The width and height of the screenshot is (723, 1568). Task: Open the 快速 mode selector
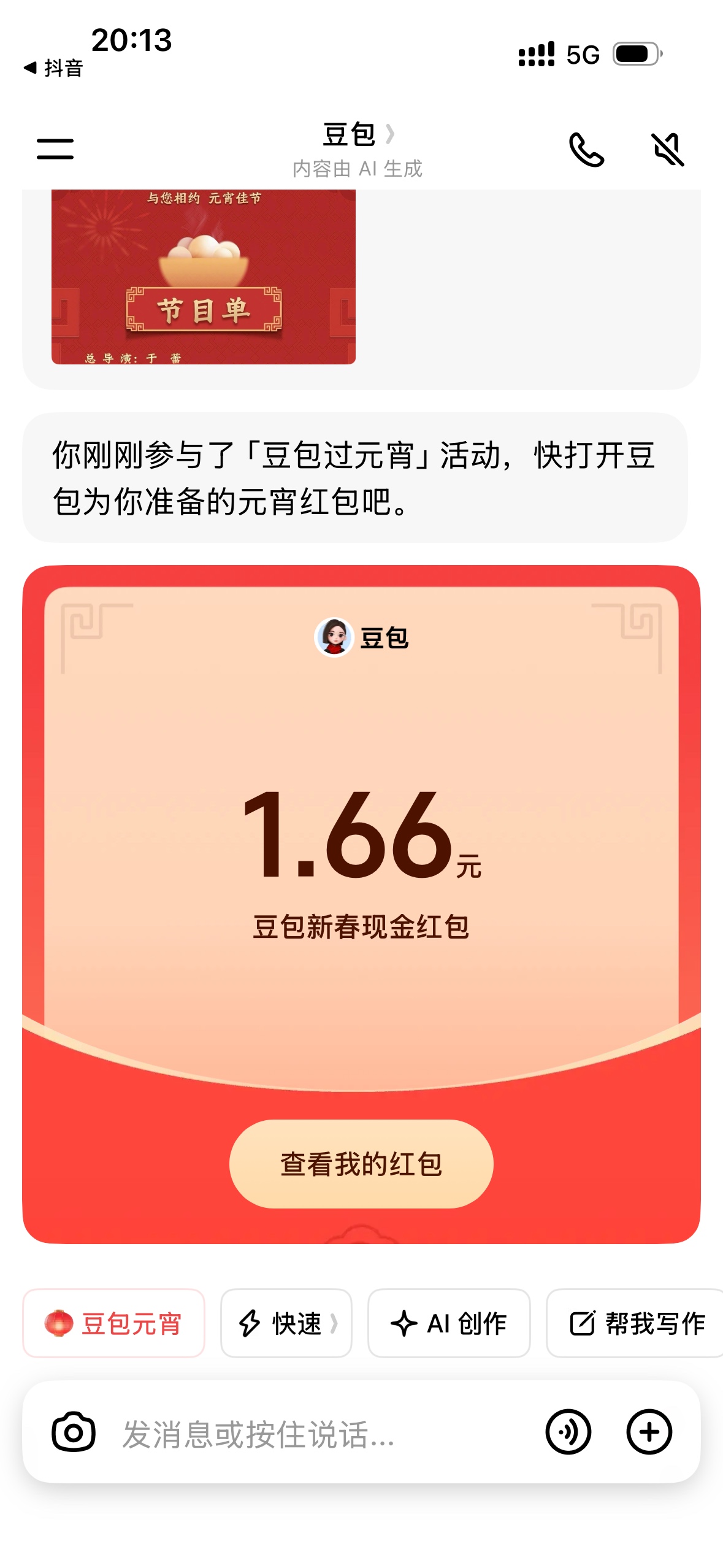286,1323
